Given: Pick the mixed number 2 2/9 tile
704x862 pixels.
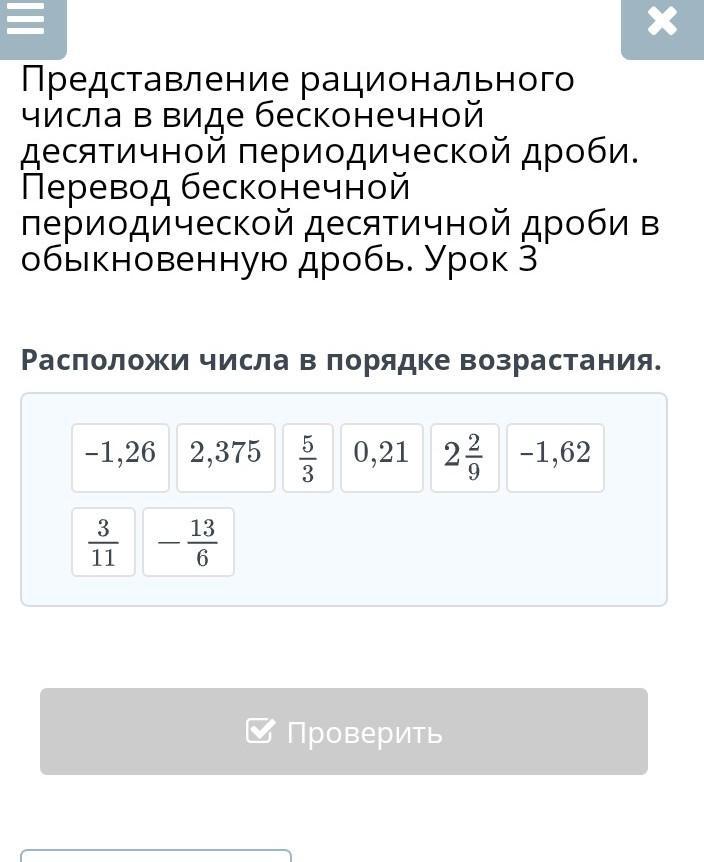Looking at the screenshot, I should [464, 457].
